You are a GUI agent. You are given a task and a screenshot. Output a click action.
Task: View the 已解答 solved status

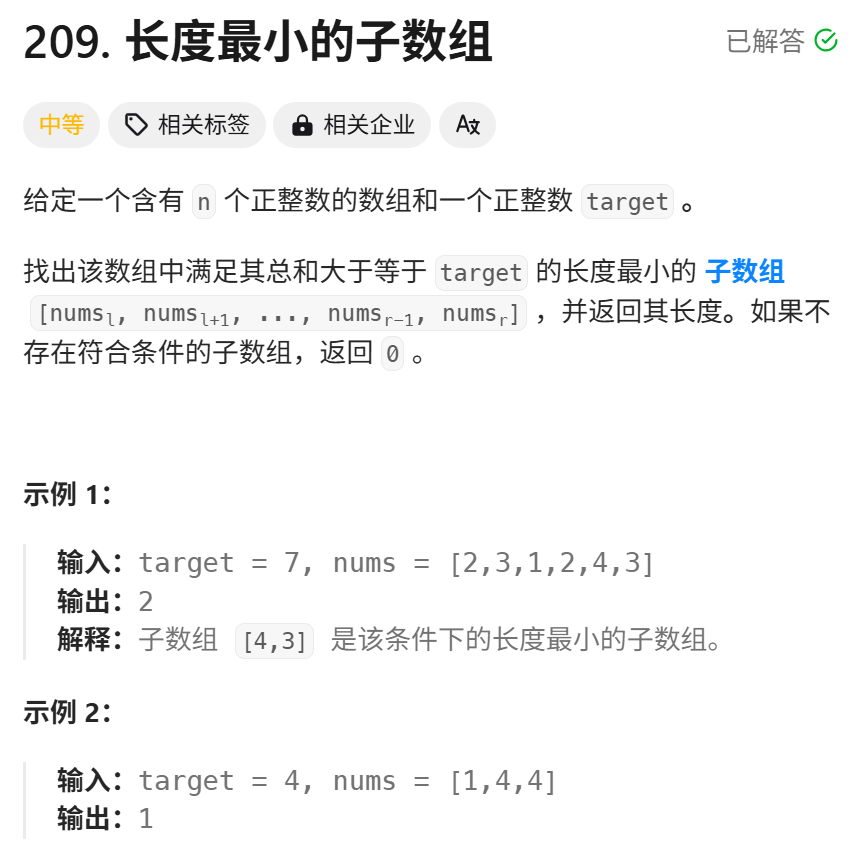coord(781,41)
